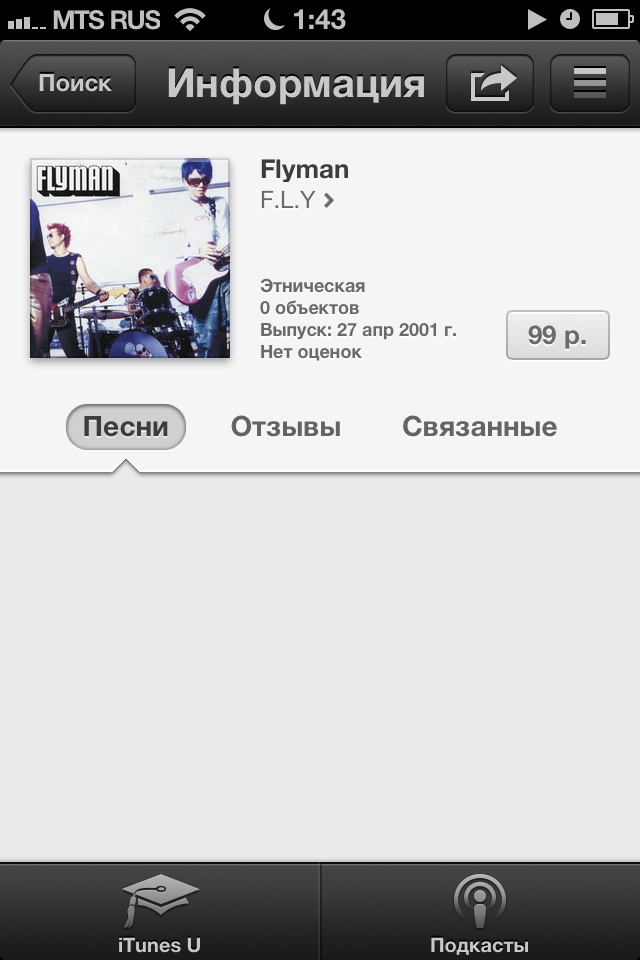
Task: Select the Песни tab
Action: coord(125,427)
